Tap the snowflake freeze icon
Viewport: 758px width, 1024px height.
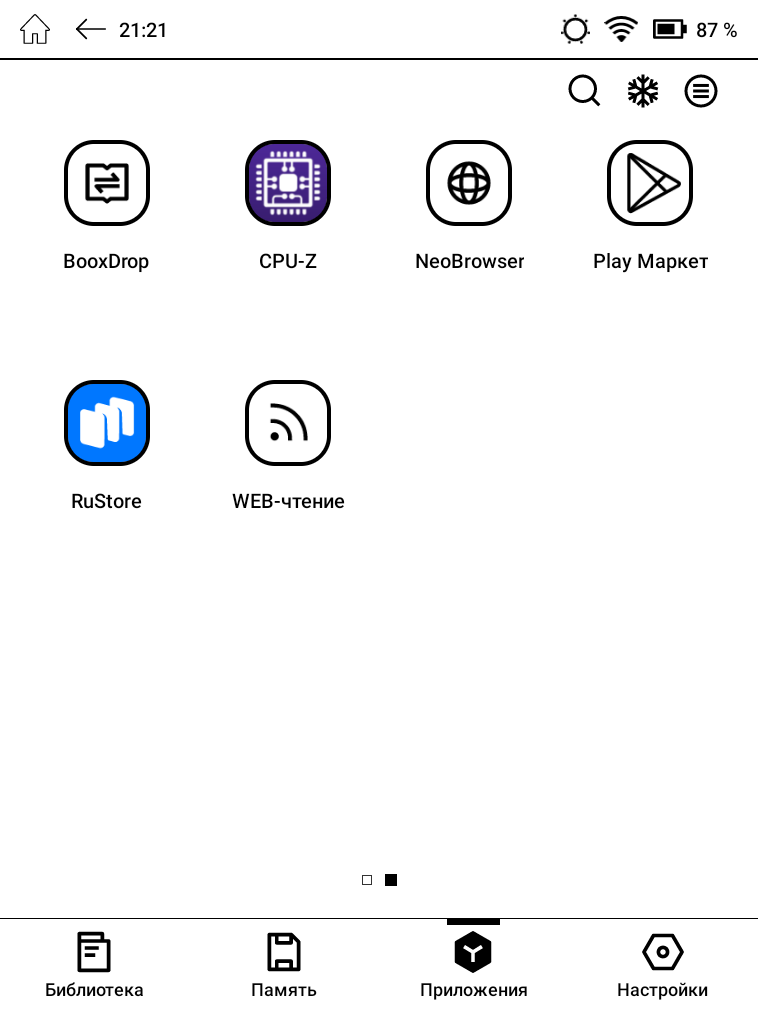click(x=643, y=91)
